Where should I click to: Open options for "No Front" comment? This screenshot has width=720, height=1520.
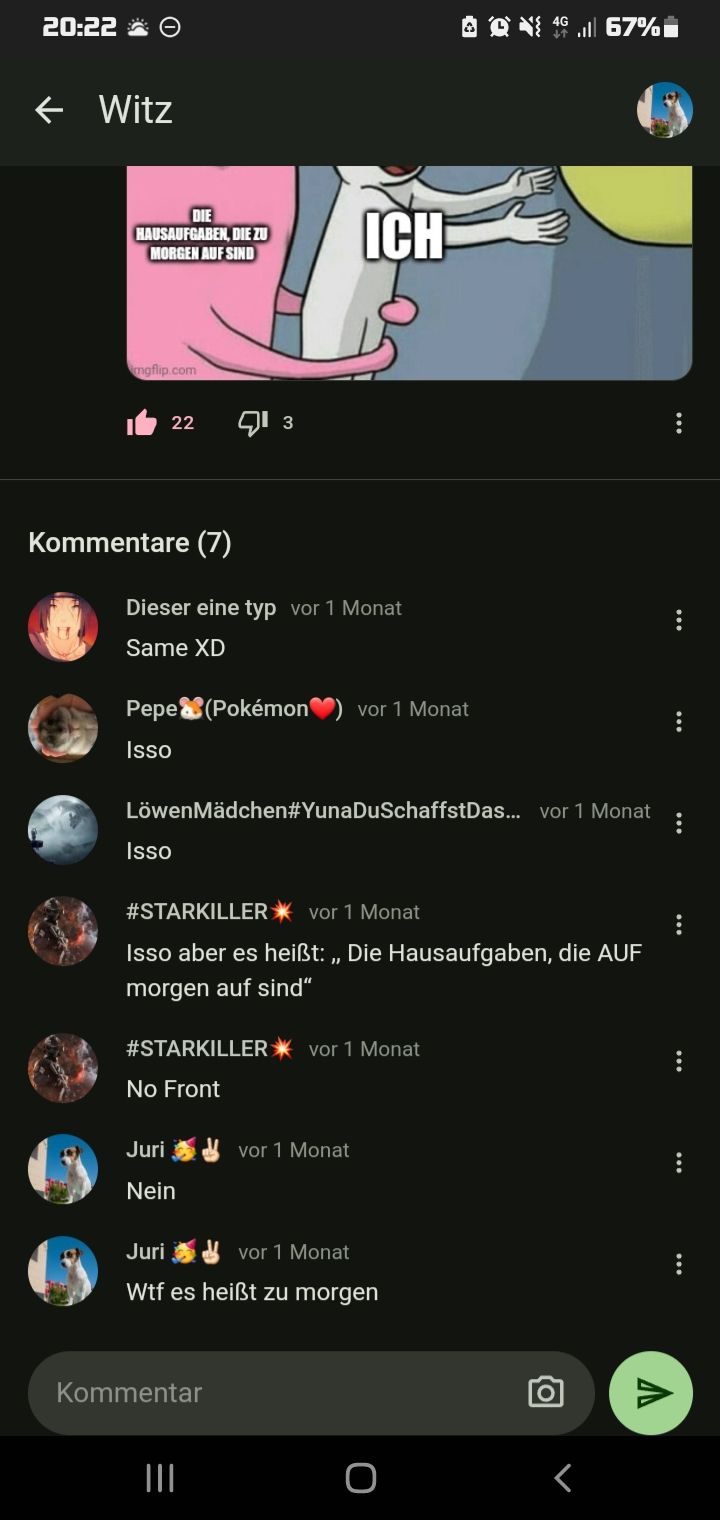678,1061
